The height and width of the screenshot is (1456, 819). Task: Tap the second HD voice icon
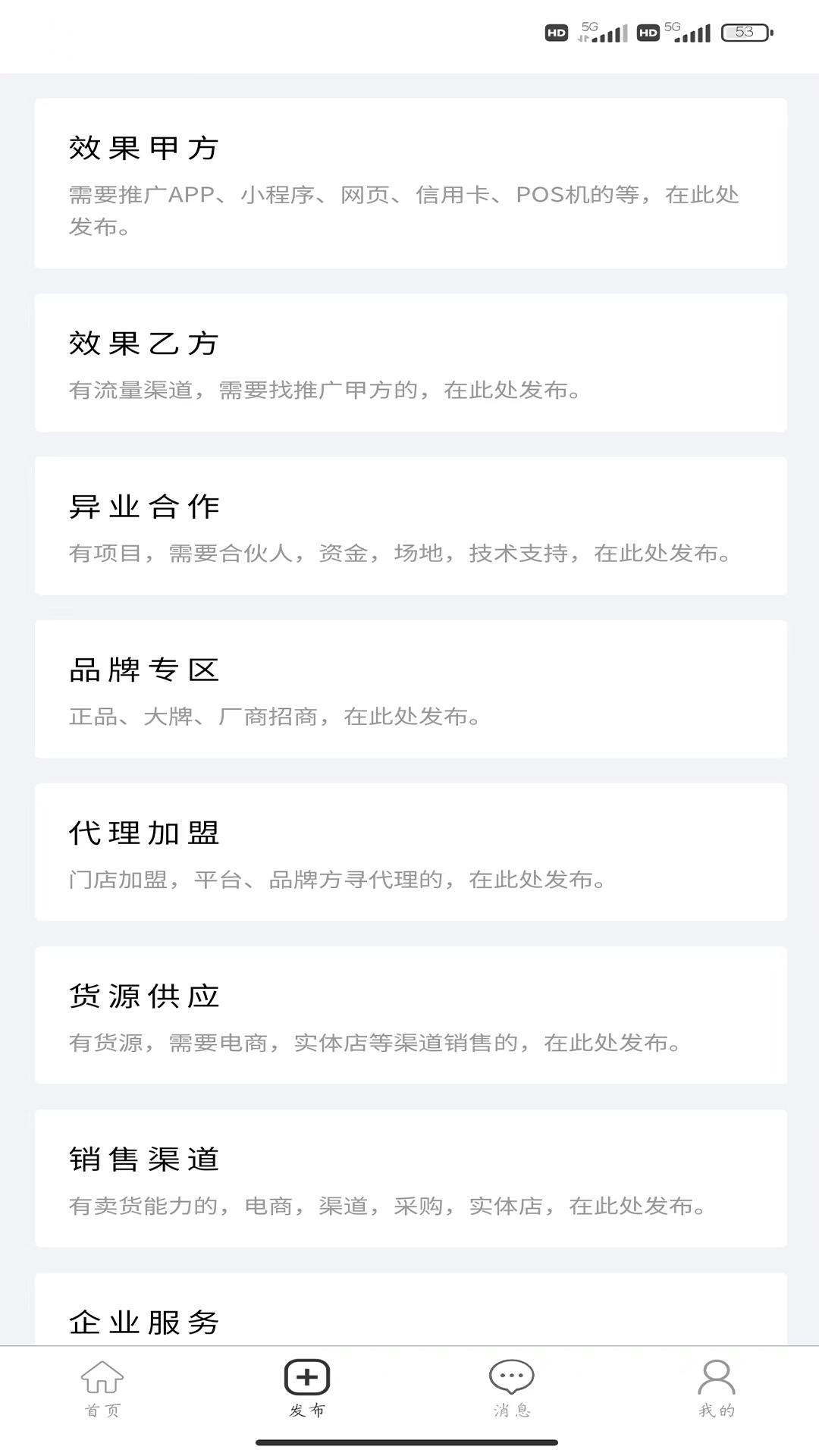(647, 33)
